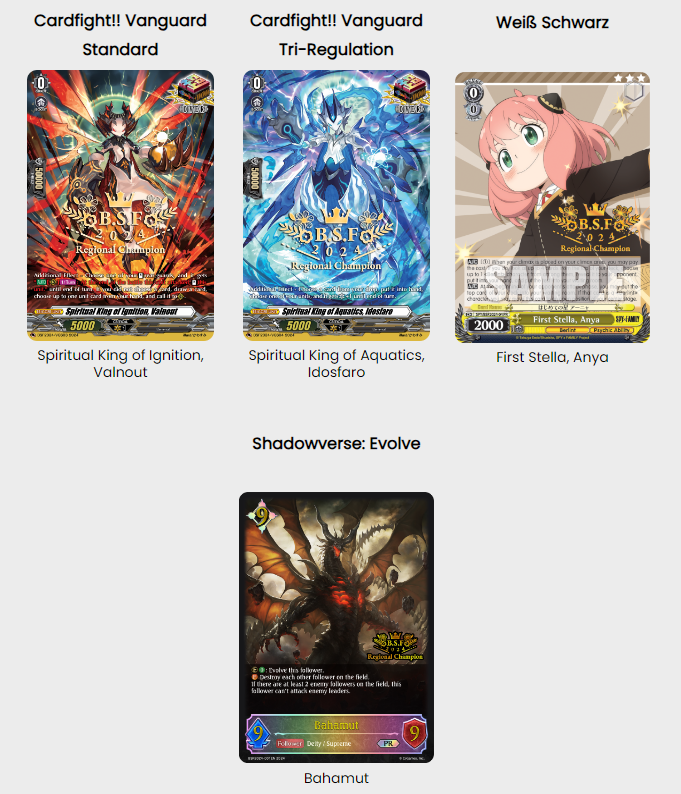Open the Spiritual King of Aquatics, Idosfaro card image
Screen dimensions: 681x794
coord(336,205)
